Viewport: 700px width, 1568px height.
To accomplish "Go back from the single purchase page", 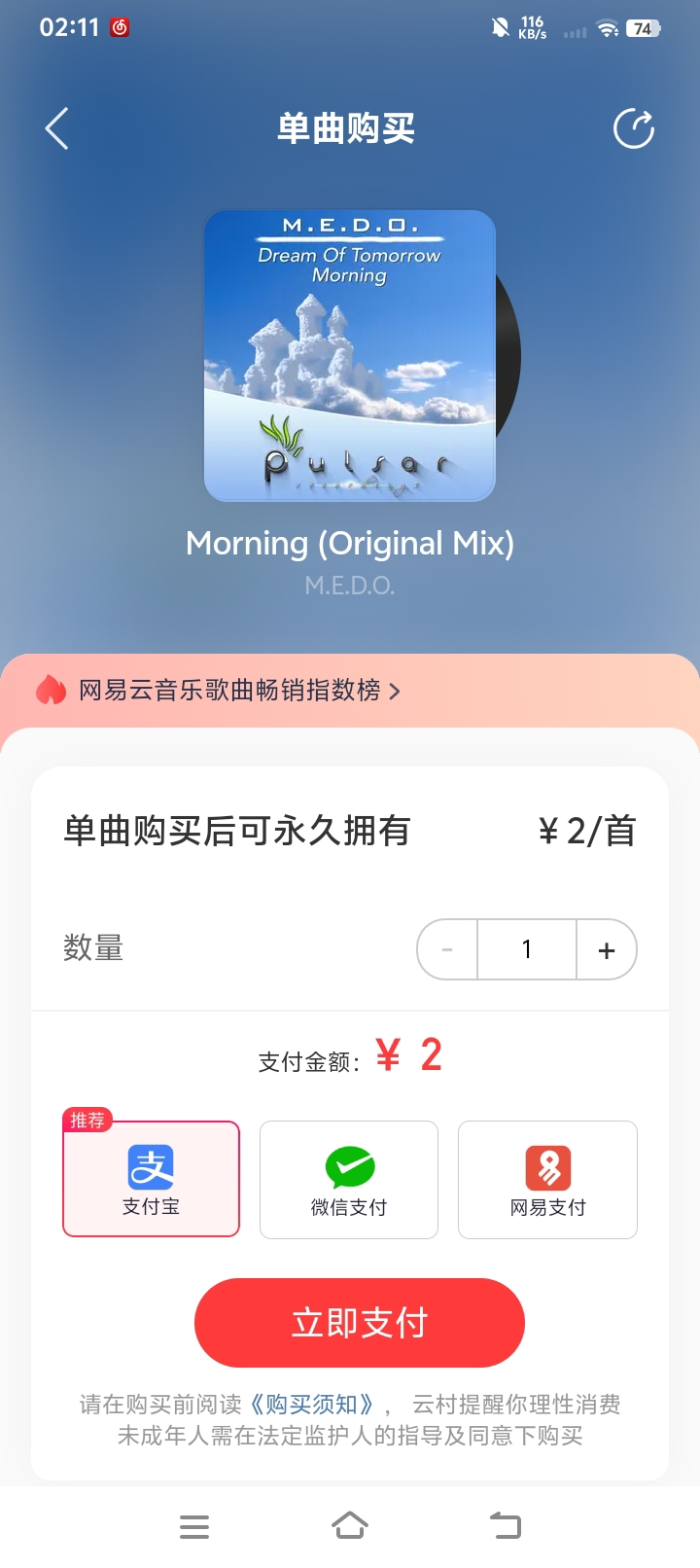I will [57, 129].
